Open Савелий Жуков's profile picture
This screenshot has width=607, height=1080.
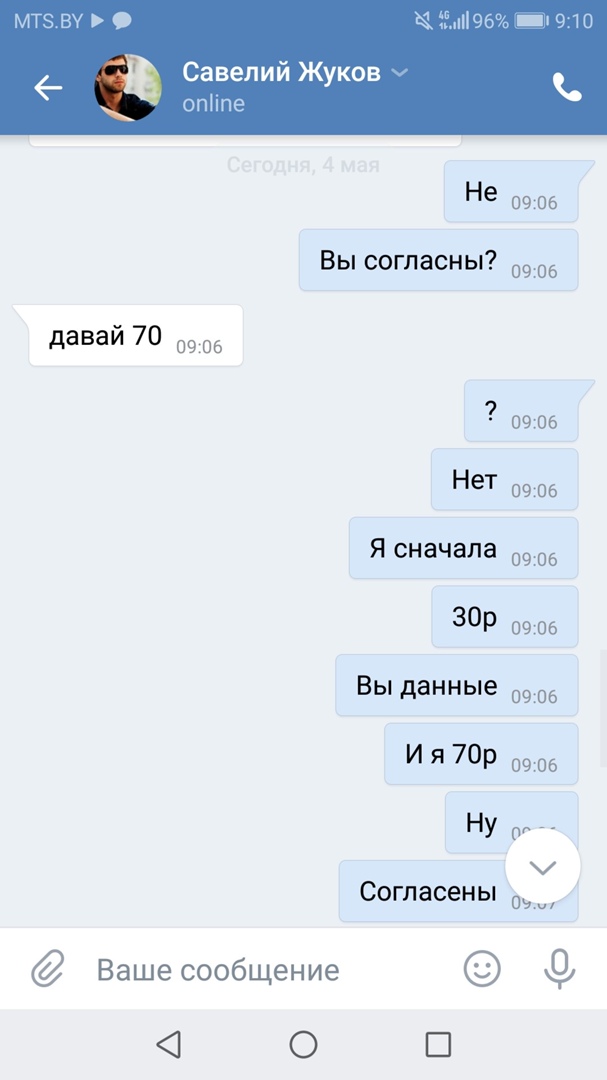tap(128, 88)
